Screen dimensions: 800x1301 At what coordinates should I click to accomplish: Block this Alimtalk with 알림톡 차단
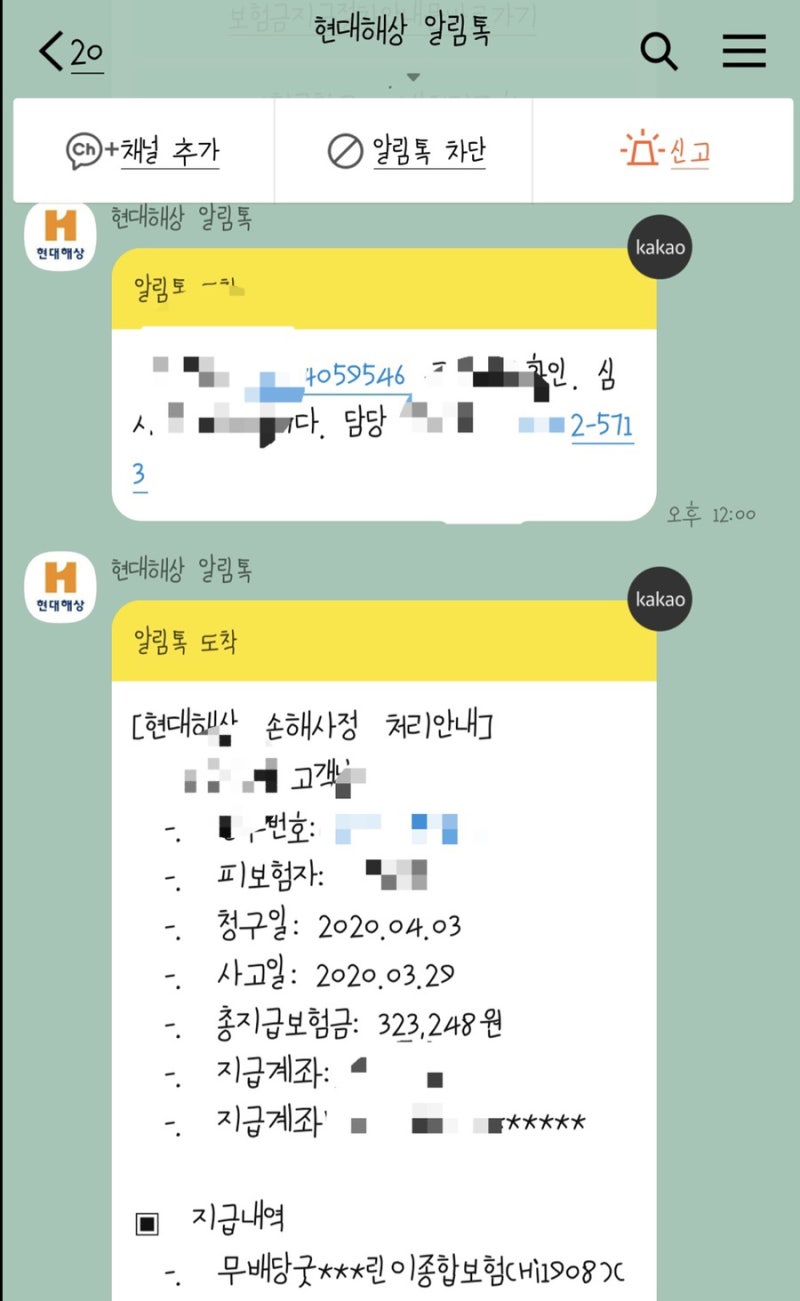click(x=407, y=151)
